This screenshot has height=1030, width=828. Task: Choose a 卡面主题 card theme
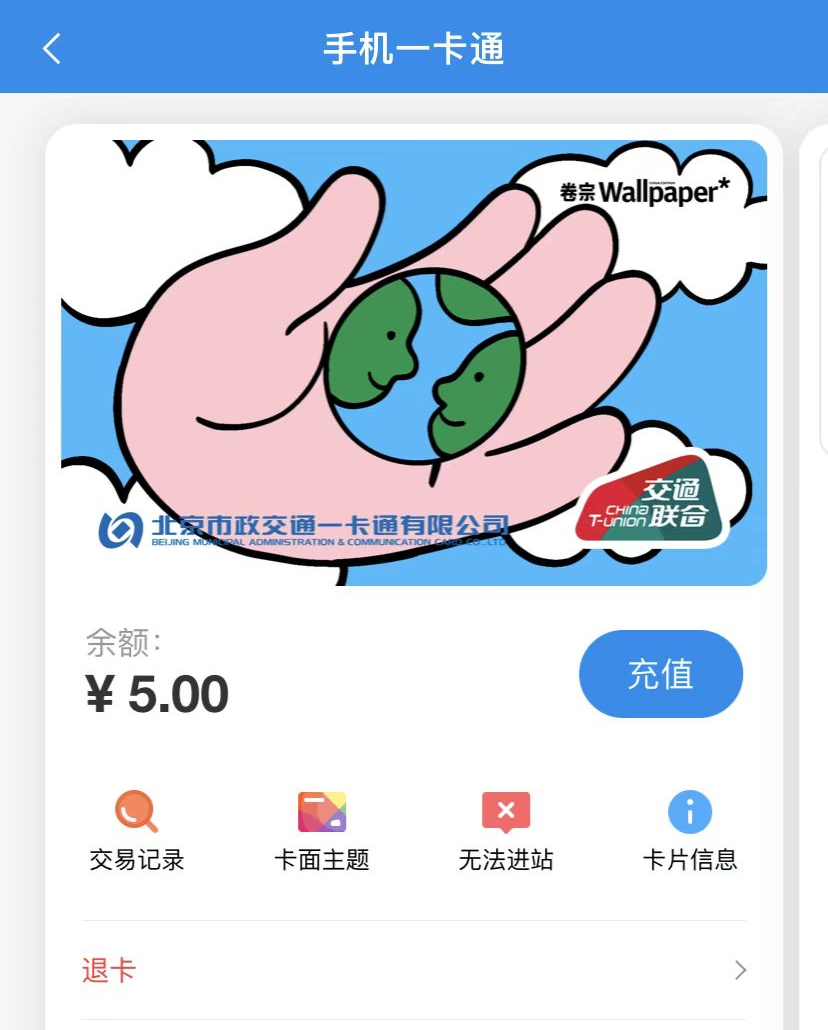(322, 830)
